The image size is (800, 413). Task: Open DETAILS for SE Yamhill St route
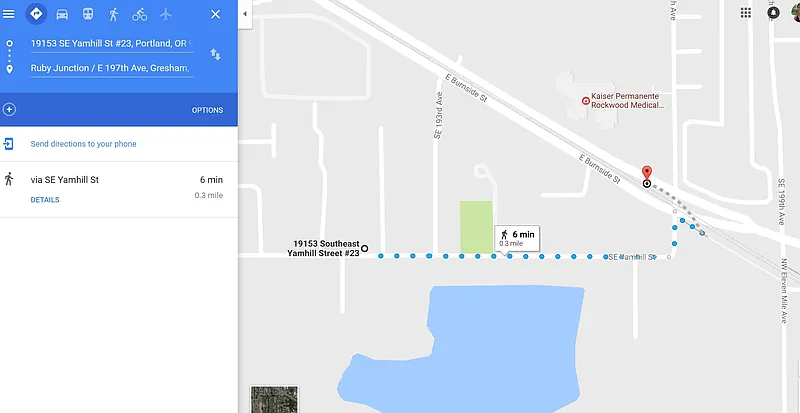pos(45,199)
